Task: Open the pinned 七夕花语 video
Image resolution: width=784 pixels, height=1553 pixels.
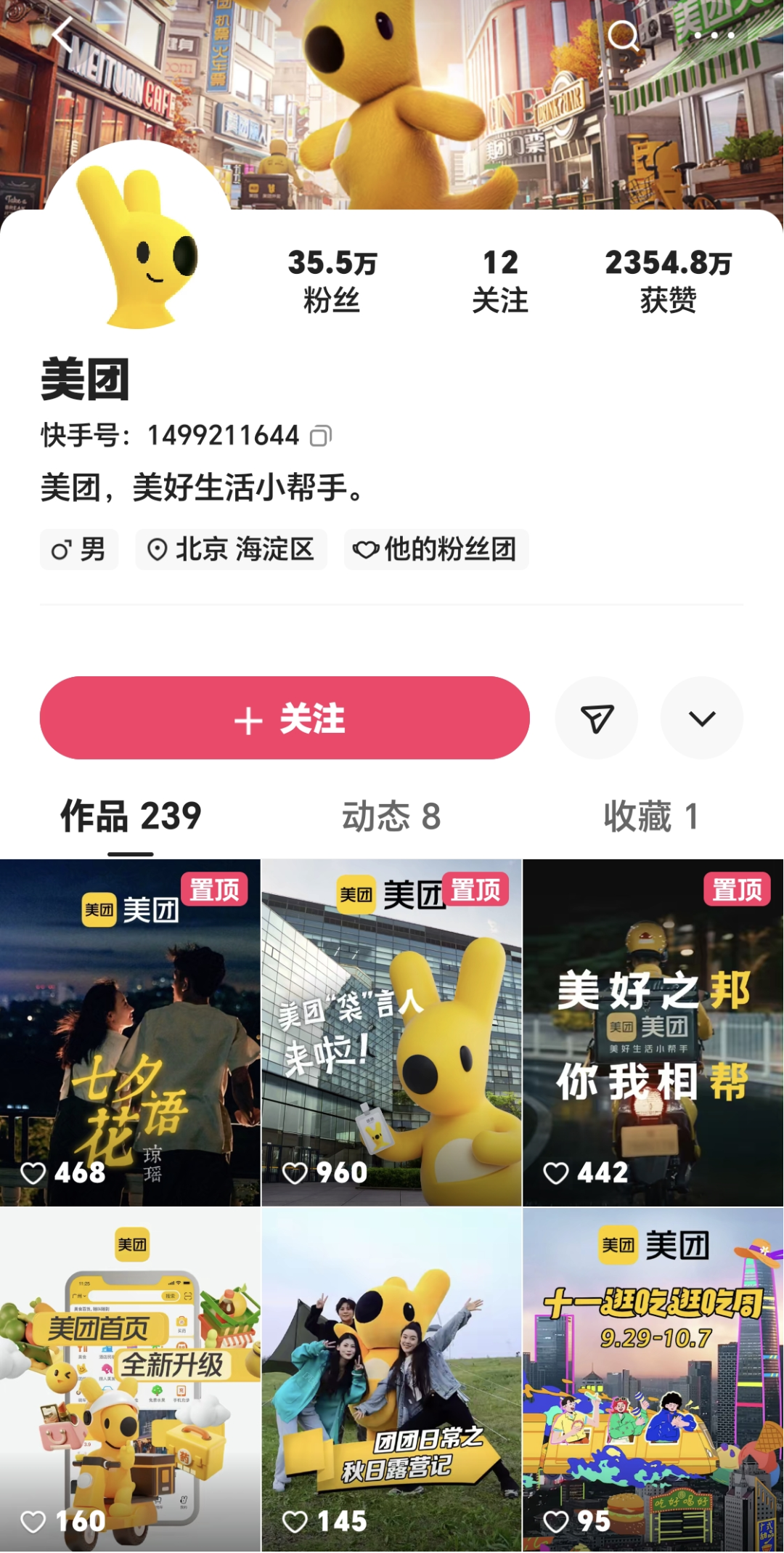Action: [x=130, y=1031]
